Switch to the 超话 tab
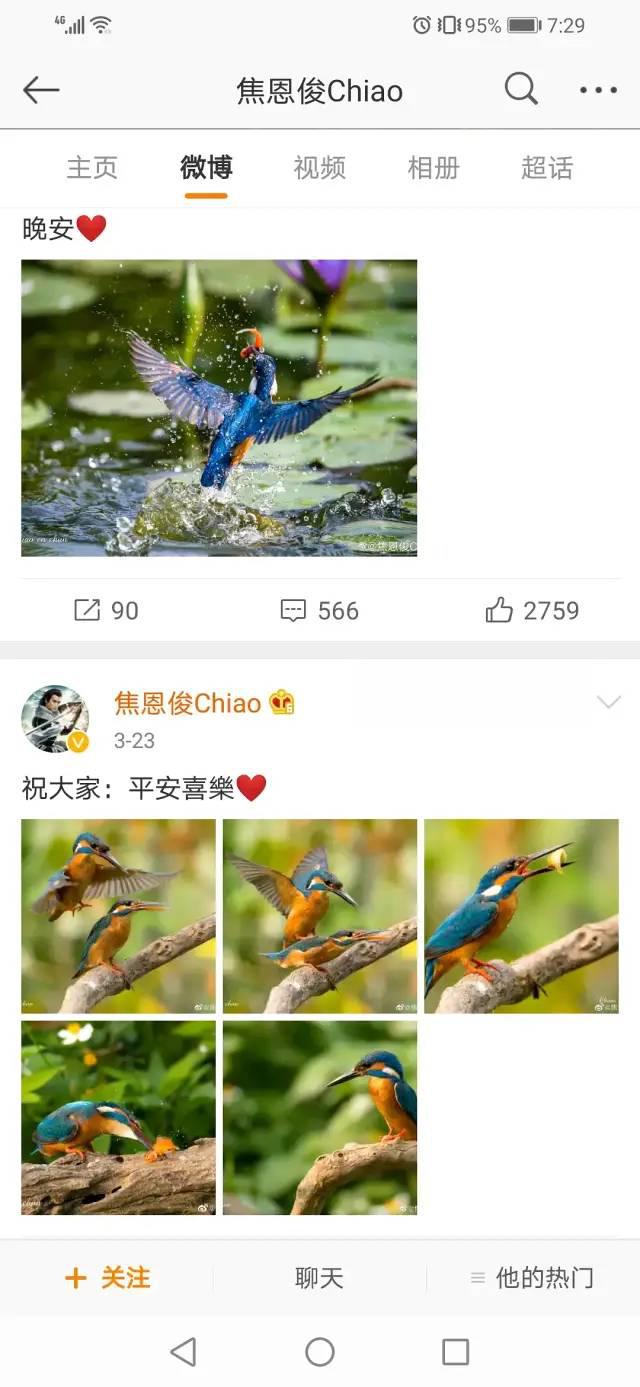This screenshot has width=640, height=1387. 547,167
